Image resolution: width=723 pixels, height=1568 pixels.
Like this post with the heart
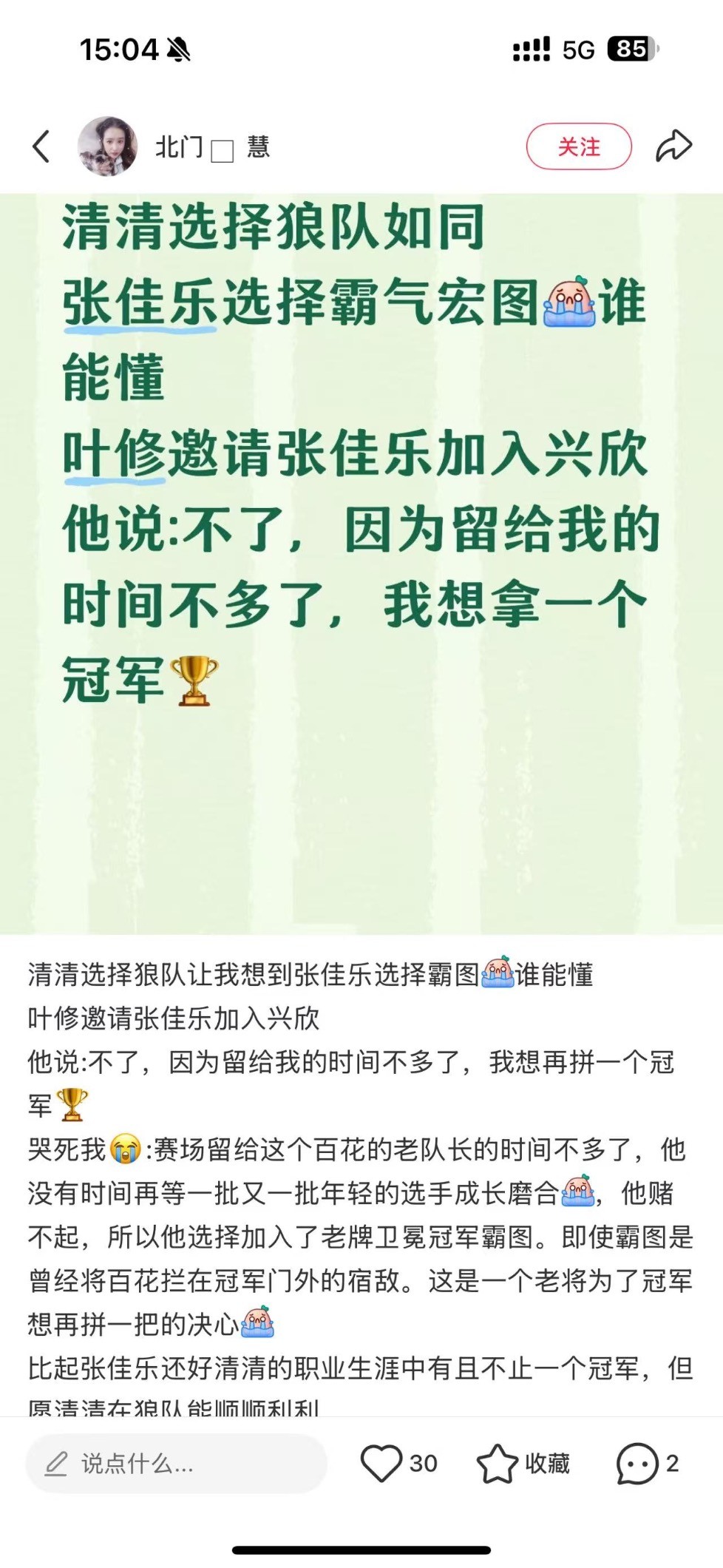[x=381, y=1463]
